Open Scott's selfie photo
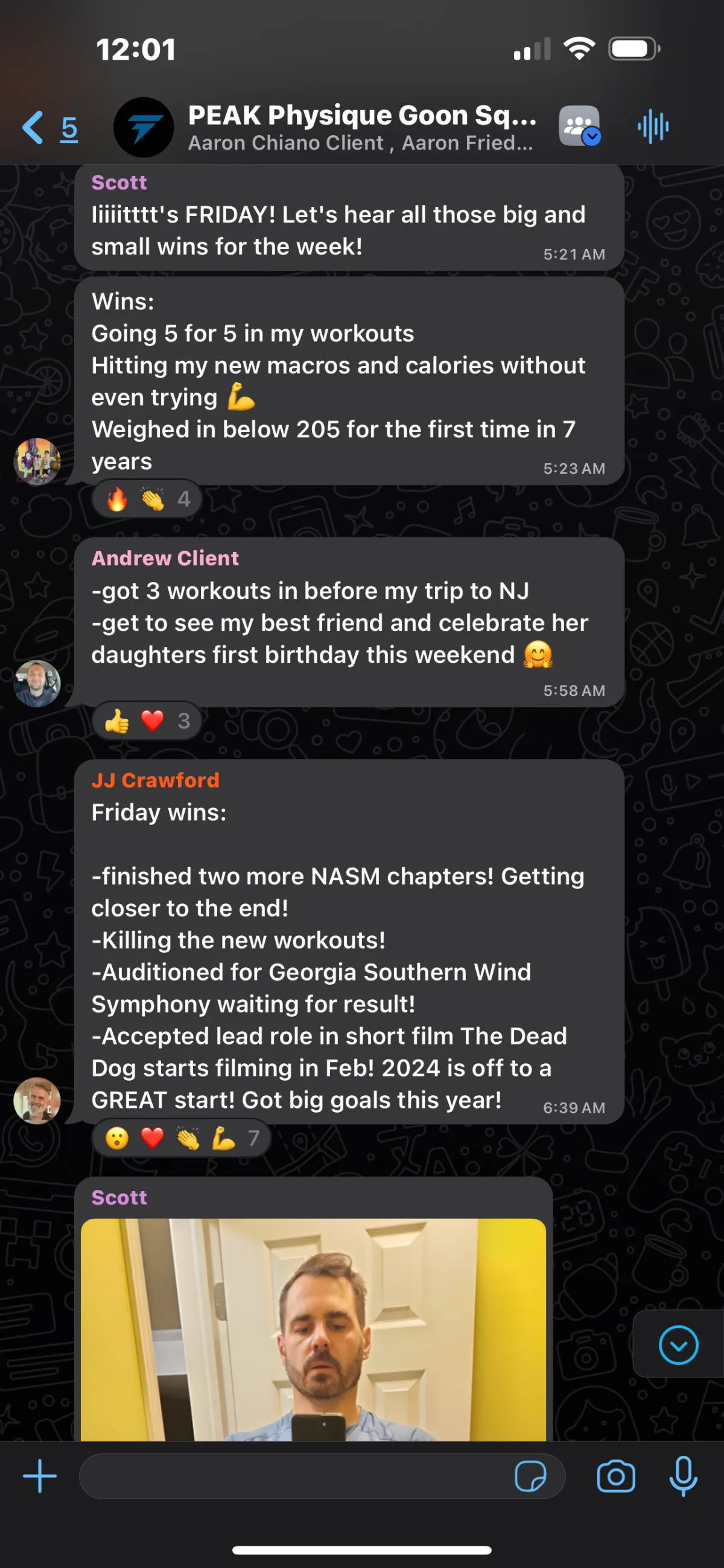 click(313, 1329)
